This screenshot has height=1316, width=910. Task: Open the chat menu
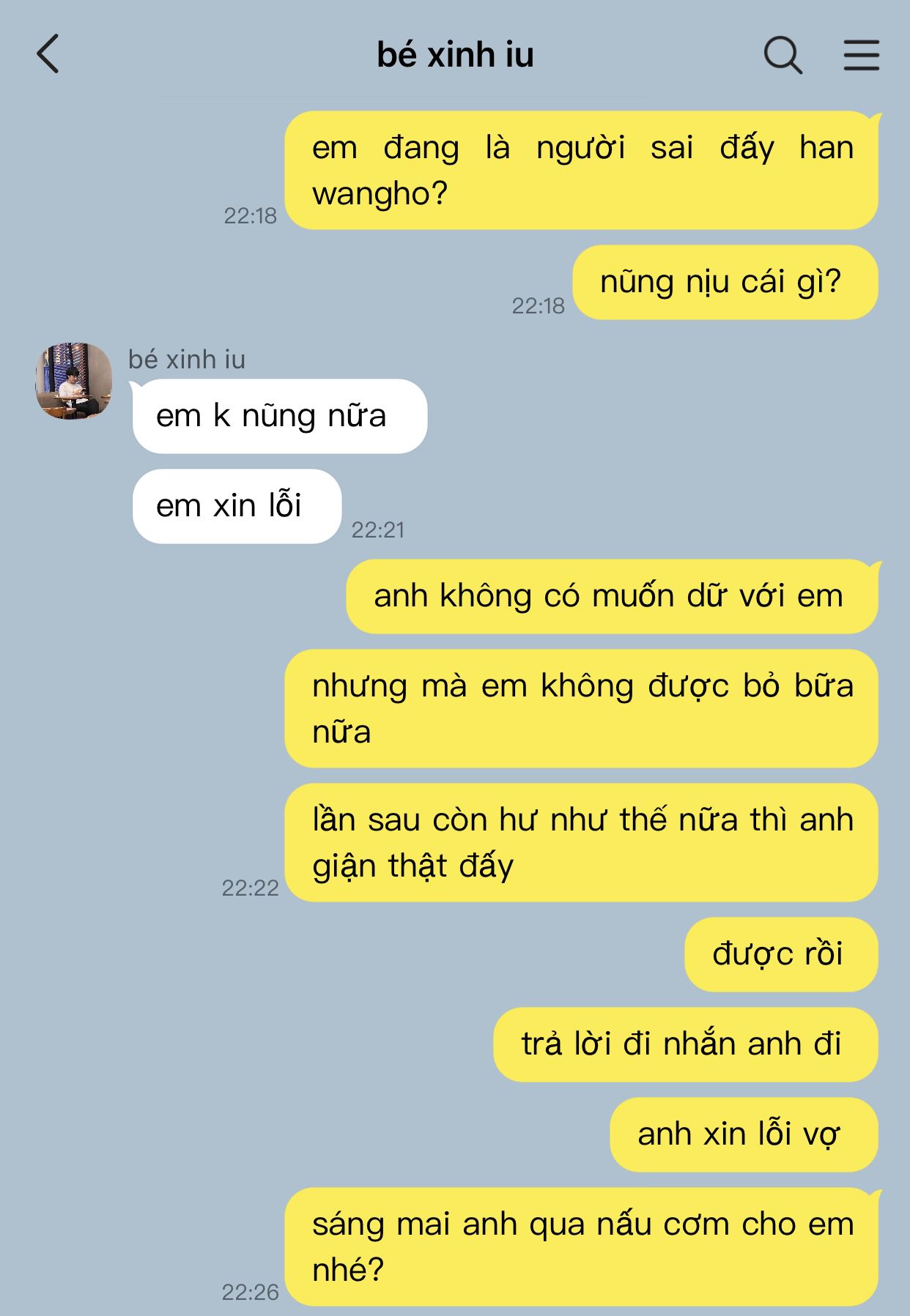click(x=861, y=55)
